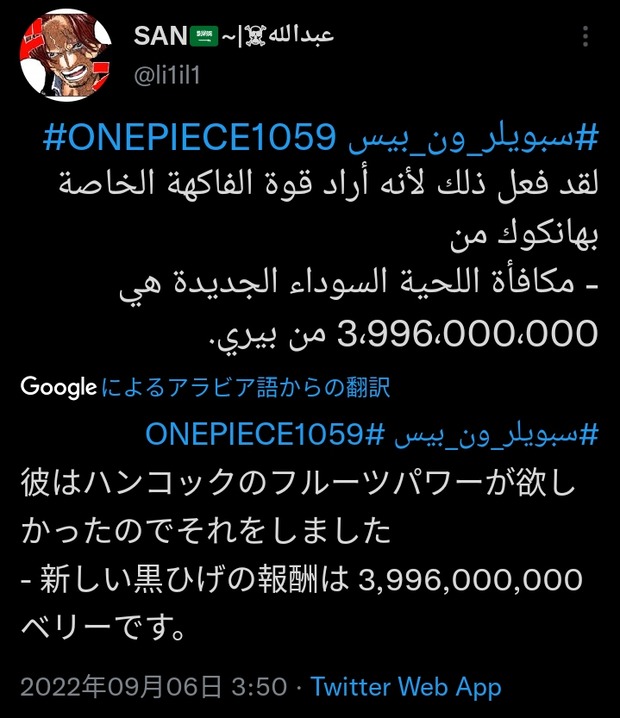Open the tweet's overflow menu
620x718 pixels.
(x=584, y=38)
